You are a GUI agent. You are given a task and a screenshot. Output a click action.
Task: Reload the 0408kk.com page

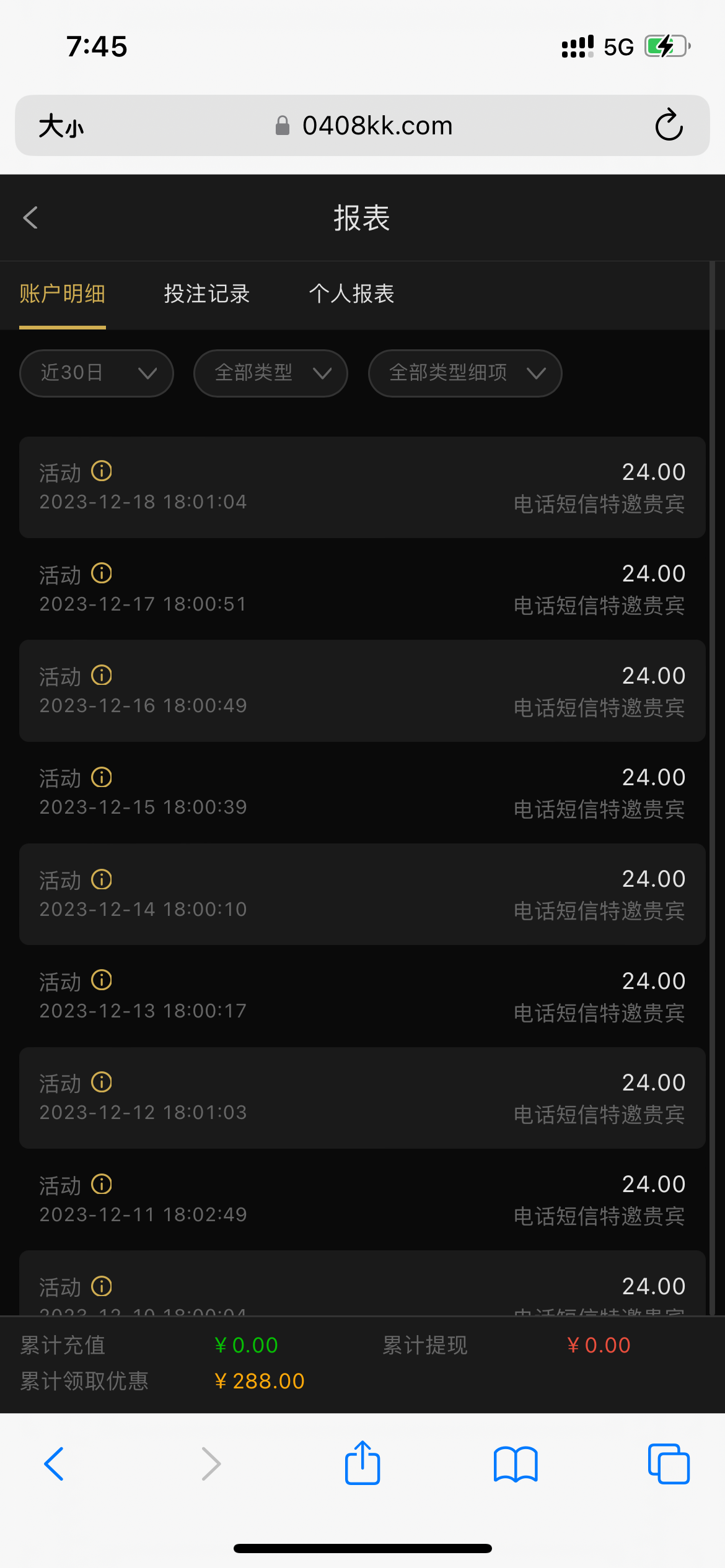[x=669, y=126]
